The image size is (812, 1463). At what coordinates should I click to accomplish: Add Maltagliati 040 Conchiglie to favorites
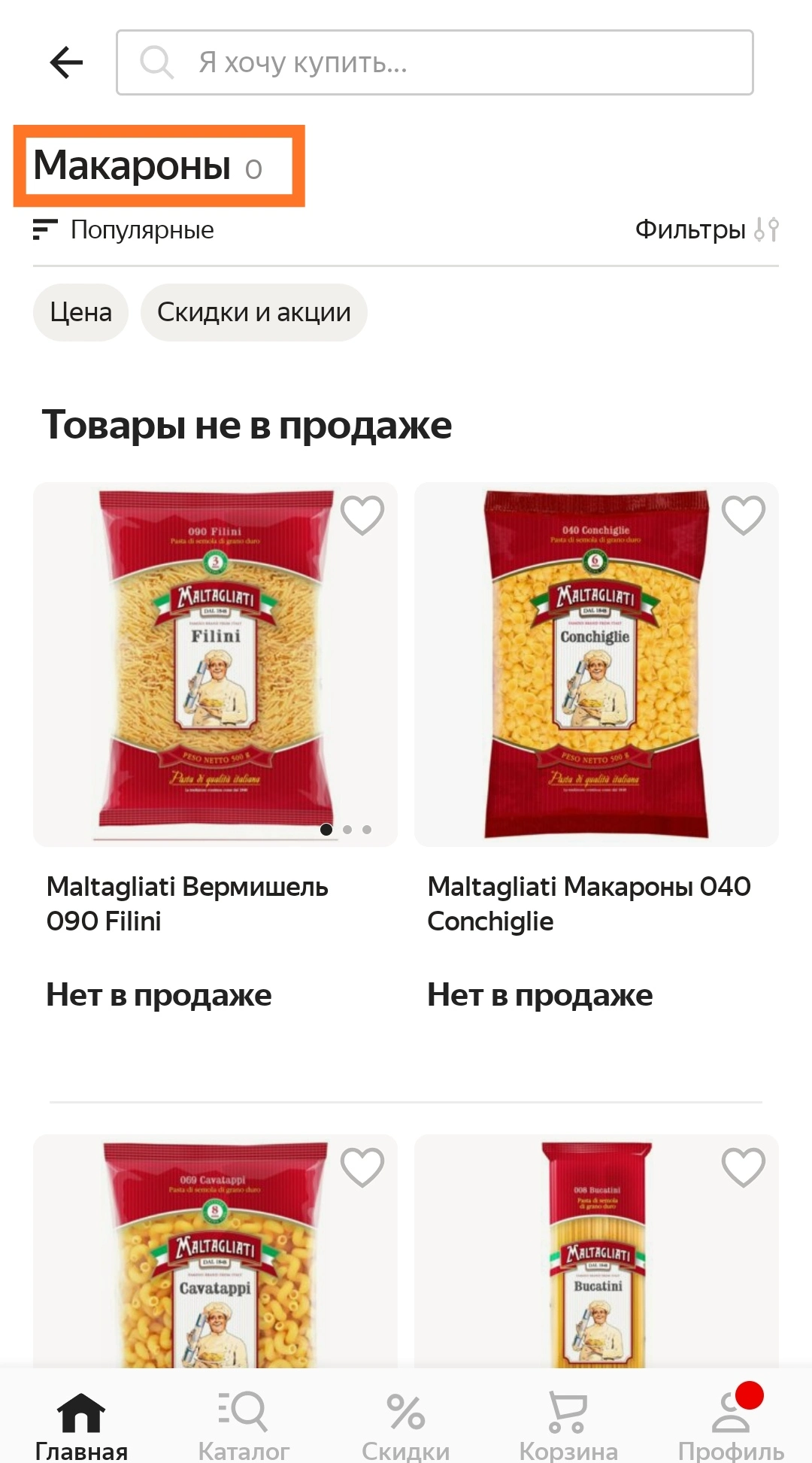(744, 515)
